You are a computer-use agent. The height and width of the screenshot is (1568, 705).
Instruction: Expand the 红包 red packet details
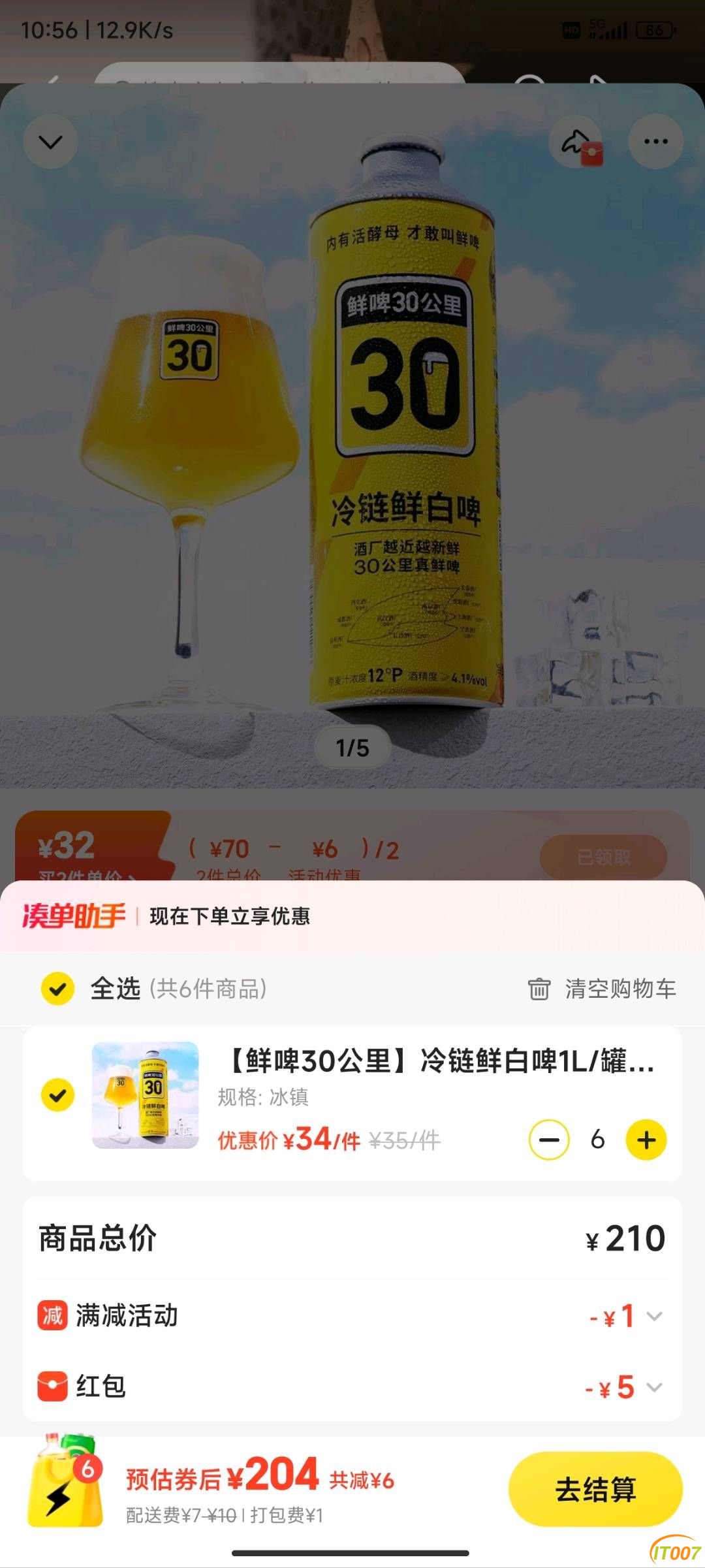(x=654, y=1386)
